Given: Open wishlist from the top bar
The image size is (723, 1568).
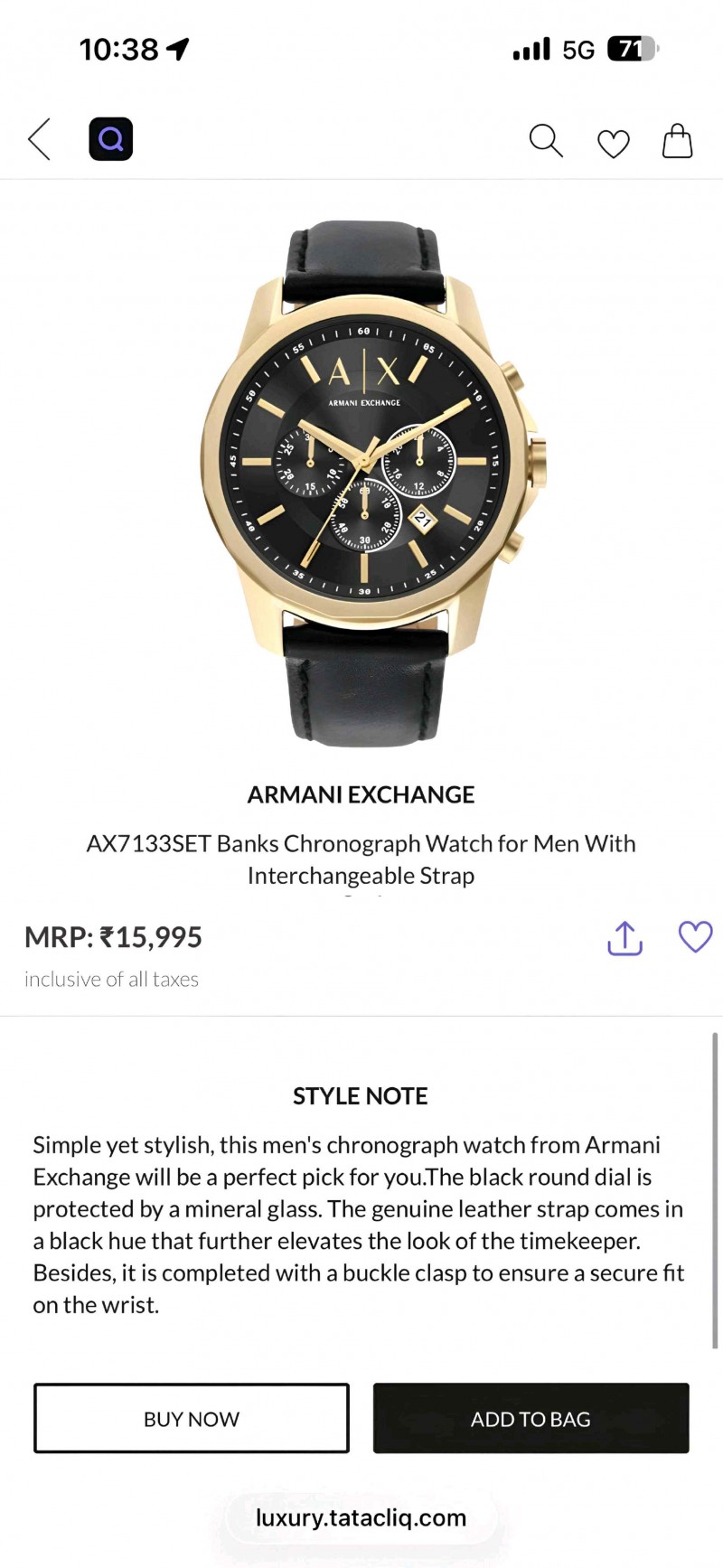Looking at the screenshot, I should [x=614, y=143].
